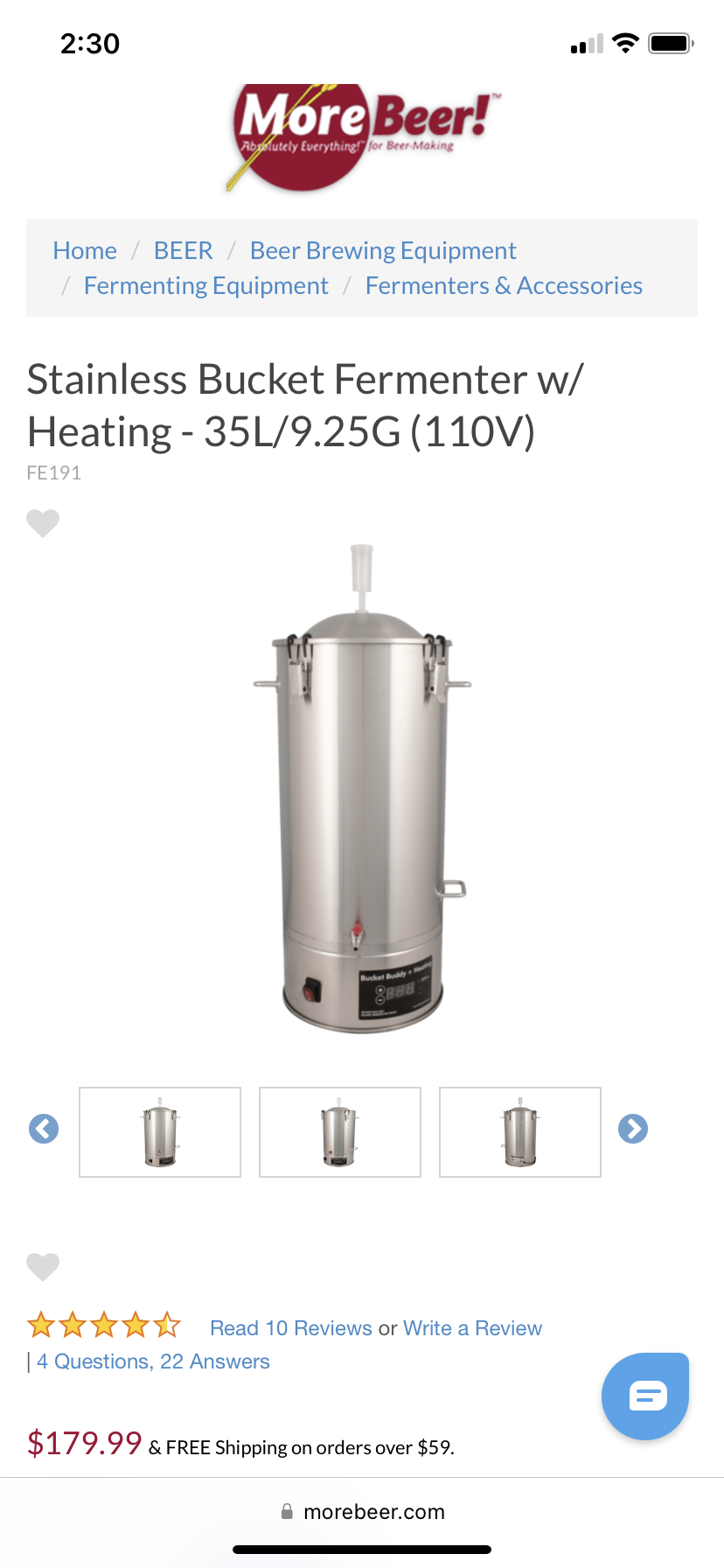Image resolution: width=724 pixels, height=1568 pixels.
Task: Open the BEER breadcrumb
Action: 184,251
